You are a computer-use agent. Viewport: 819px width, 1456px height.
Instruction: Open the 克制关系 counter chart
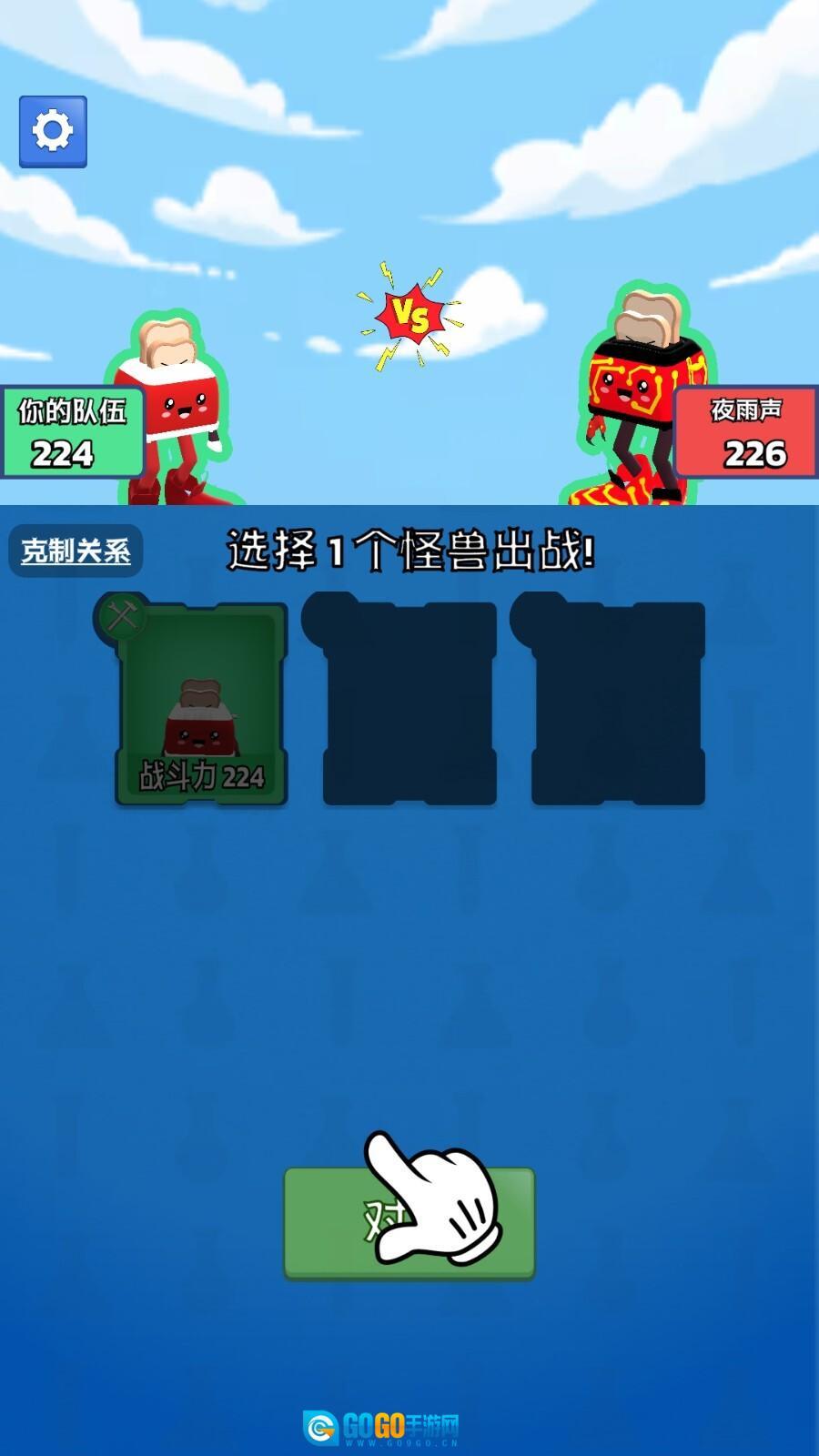click(76, 551)
